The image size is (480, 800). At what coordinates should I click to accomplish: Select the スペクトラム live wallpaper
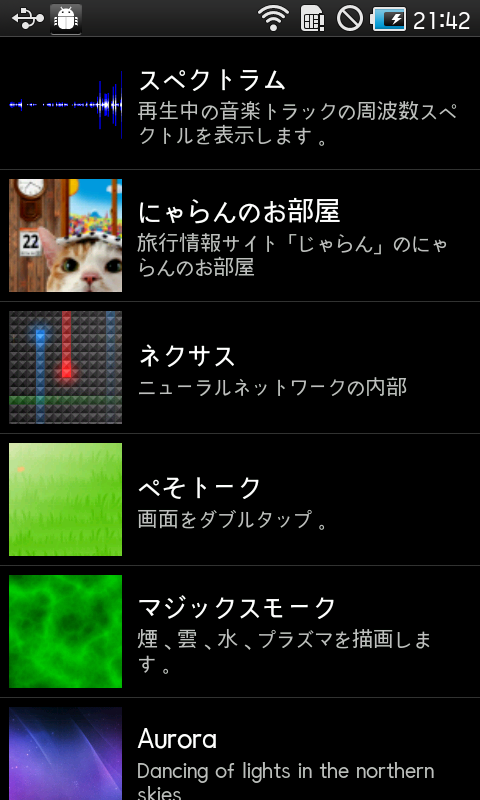click(240, 104)
